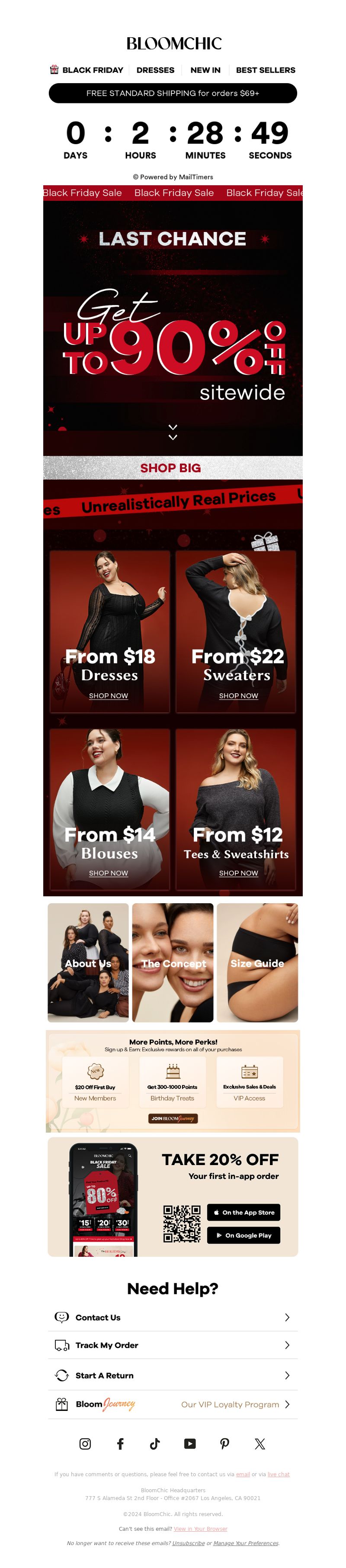Image resolution: width=346 pixels, height=1568 pixels.
Task: Open The Concept tile
Action: 173,963
